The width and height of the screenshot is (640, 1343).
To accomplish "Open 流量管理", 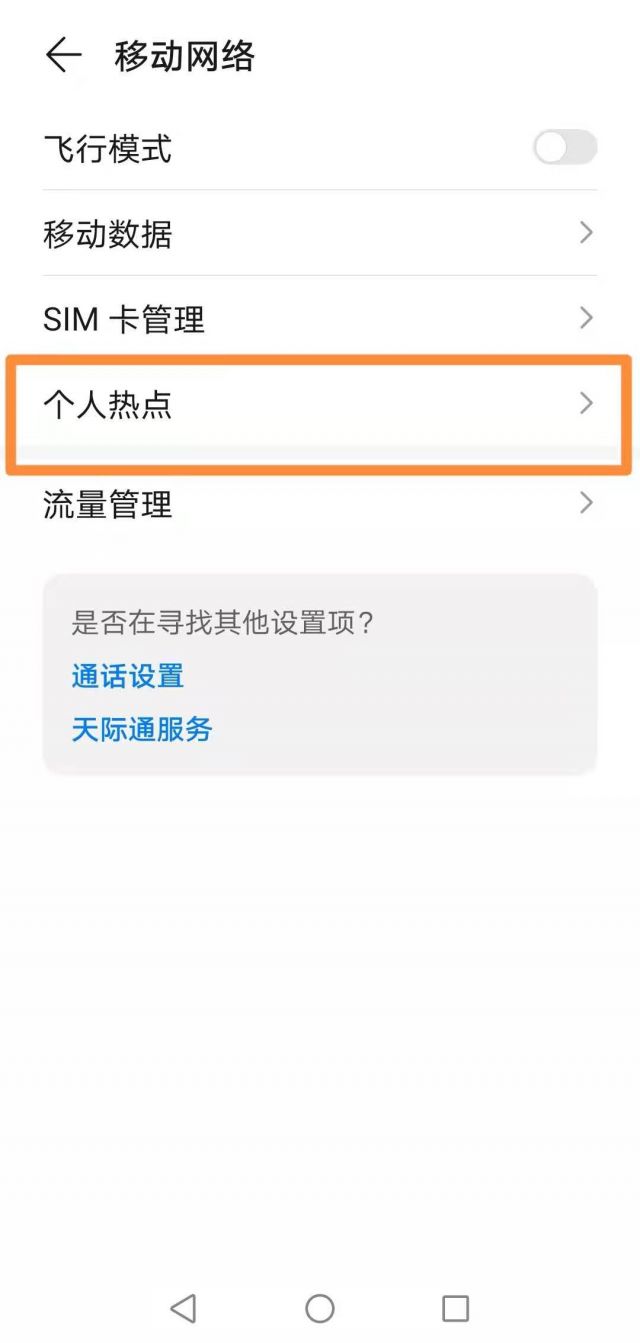I will point(320,504).
